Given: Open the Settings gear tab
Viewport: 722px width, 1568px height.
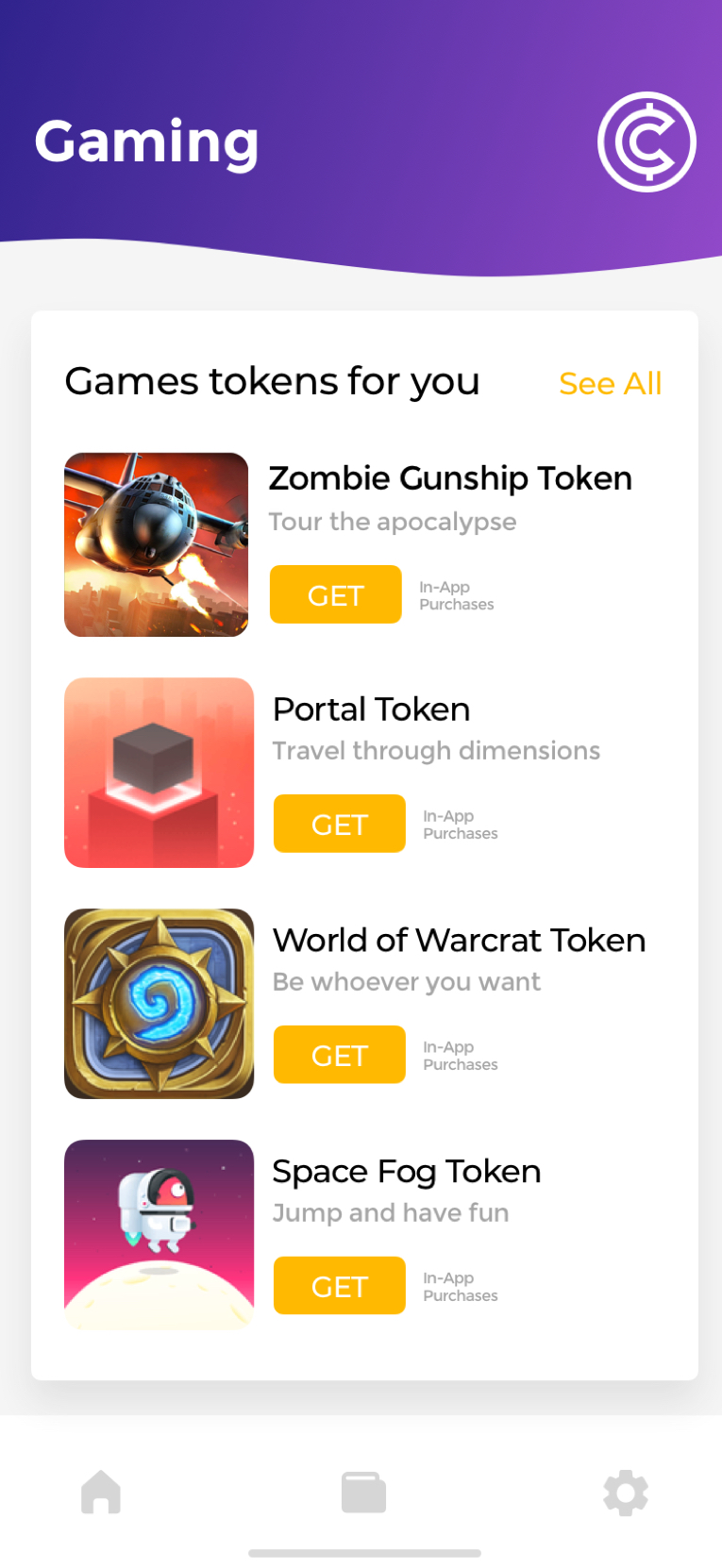Looking at the screenshot, I should click(x=626, y=1493).
